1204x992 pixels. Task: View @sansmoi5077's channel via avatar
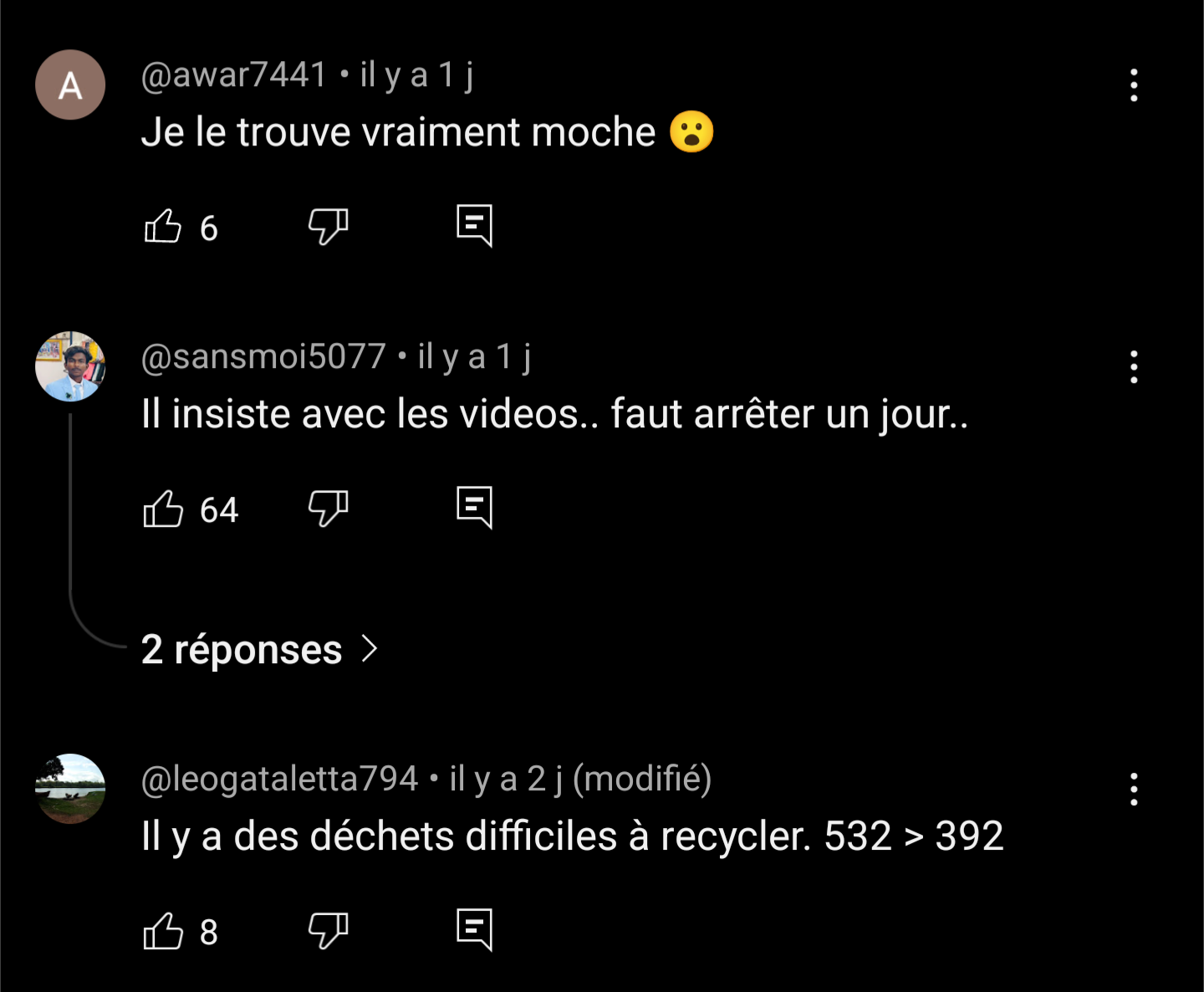tap(70, 366)
